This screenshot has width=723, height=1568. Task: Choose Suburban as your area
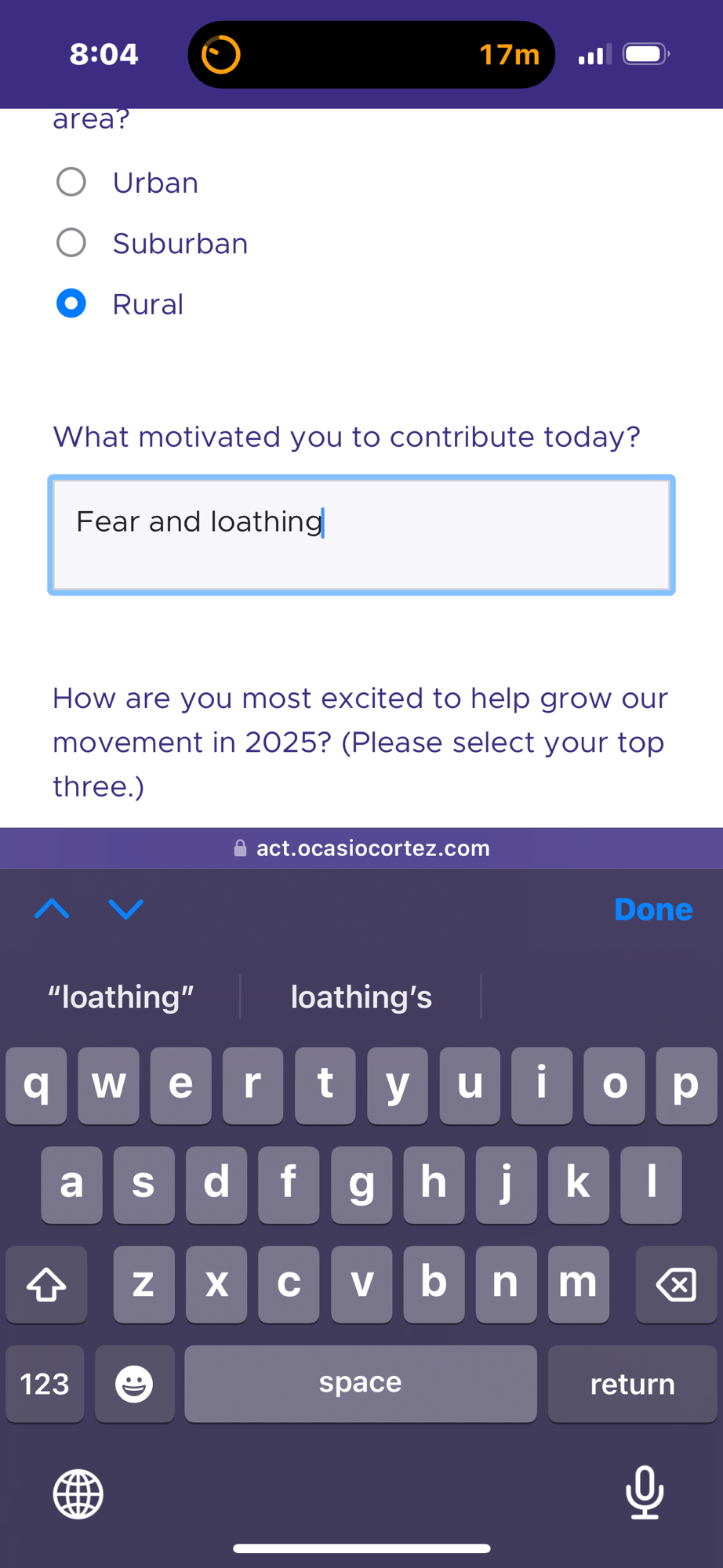point(71,243)
